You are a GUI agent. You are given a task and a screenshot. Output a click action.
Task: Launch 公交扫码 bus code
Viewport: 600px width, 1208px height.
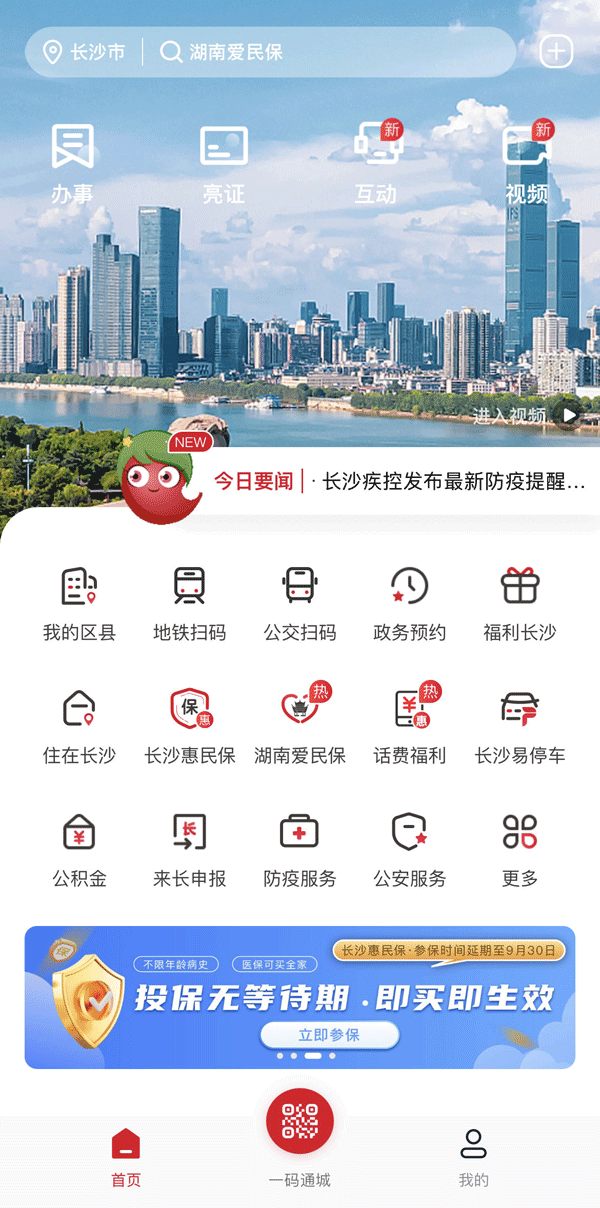pyautogui.click(x=300, y=602)
